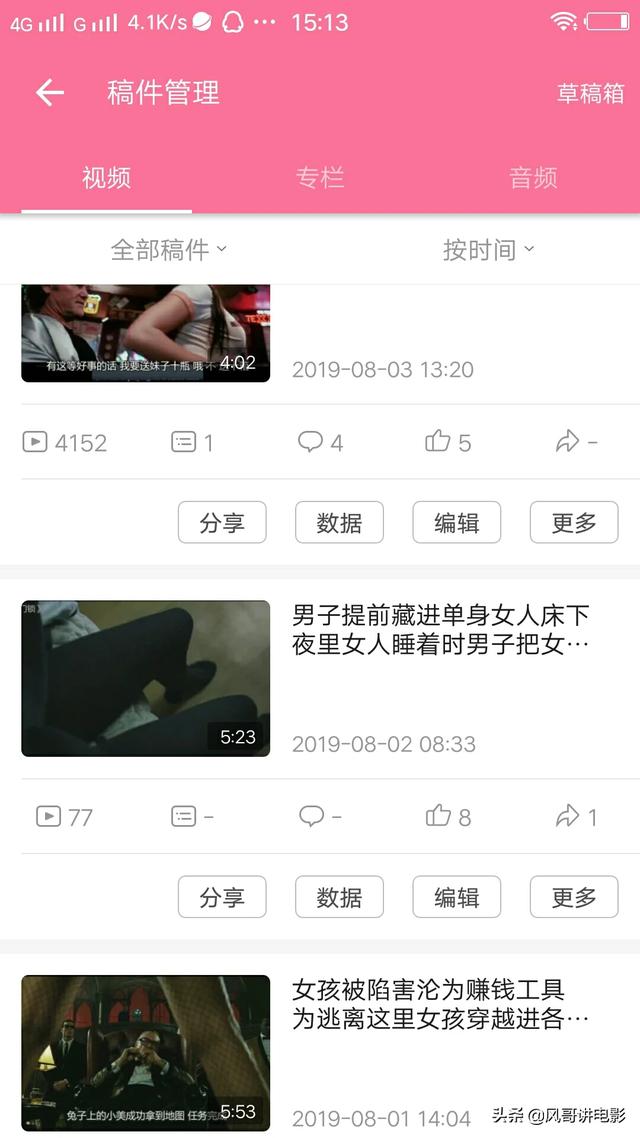640x1138 pixels.
Task: Open the video 女孩被陷害沦为赚钱工具
Action: (440, 1004)
